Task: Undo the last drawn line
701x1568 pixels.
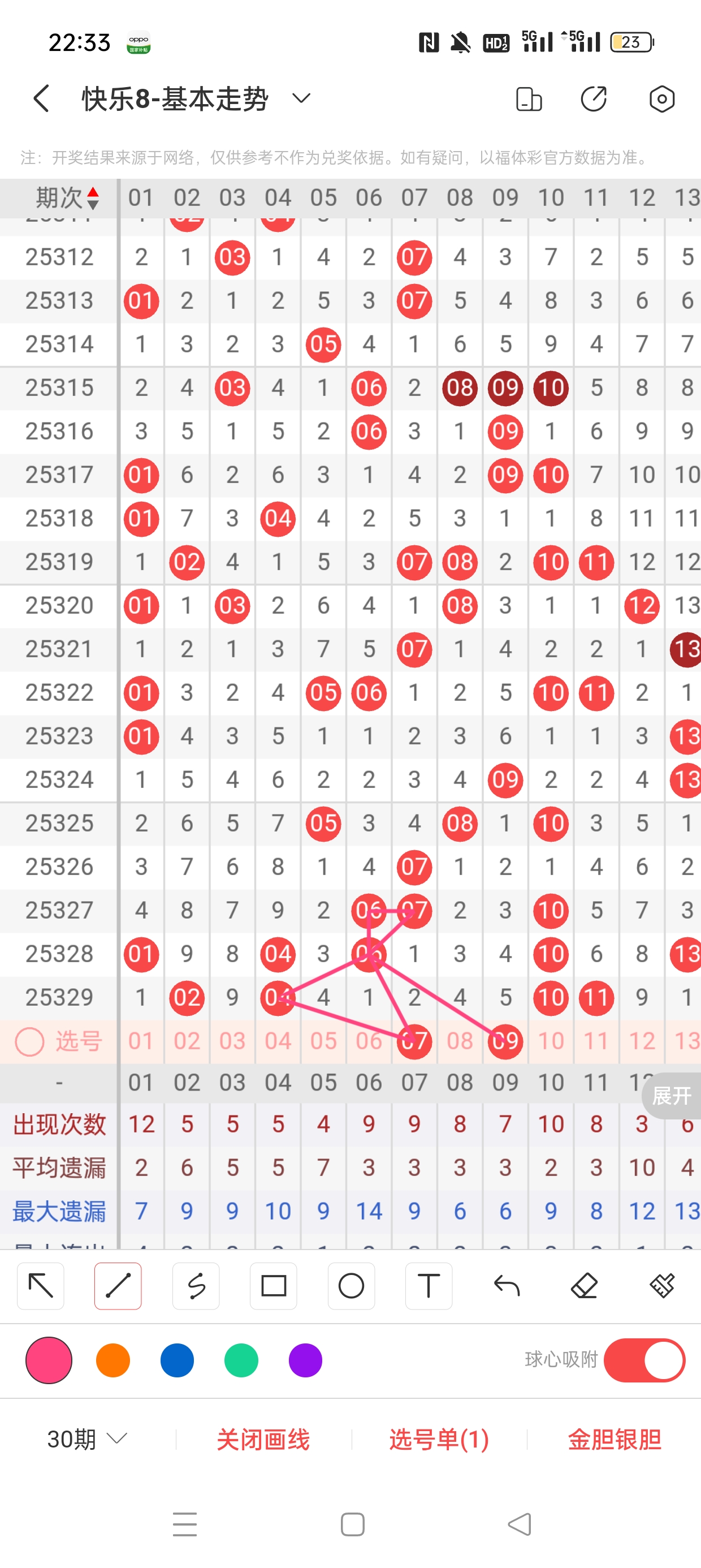Action: (x=507, y=1286)
